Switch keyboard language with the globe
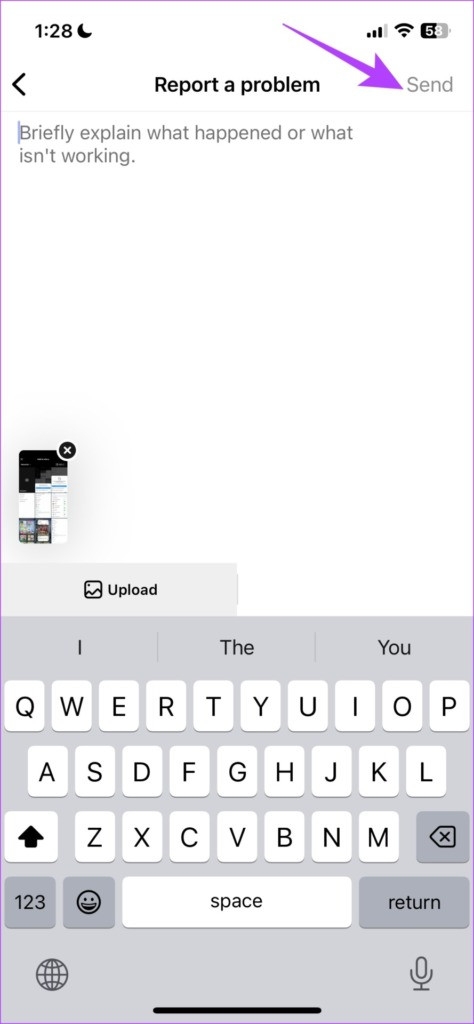Viewport: 474px width, 1024px height. tap(52, 976)
